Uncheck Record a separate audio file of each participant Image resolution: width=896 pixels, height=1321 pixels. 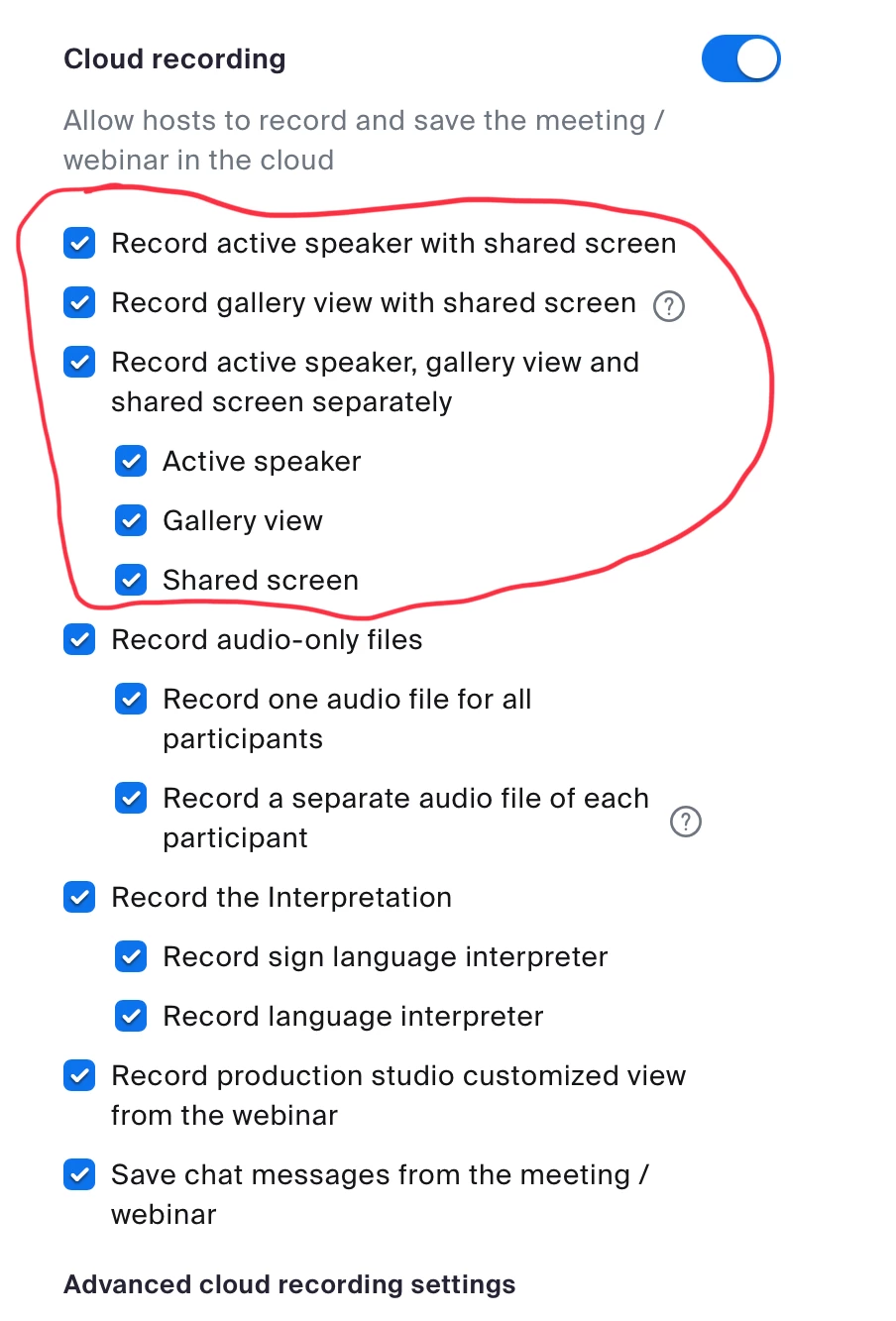click(131, 798)
